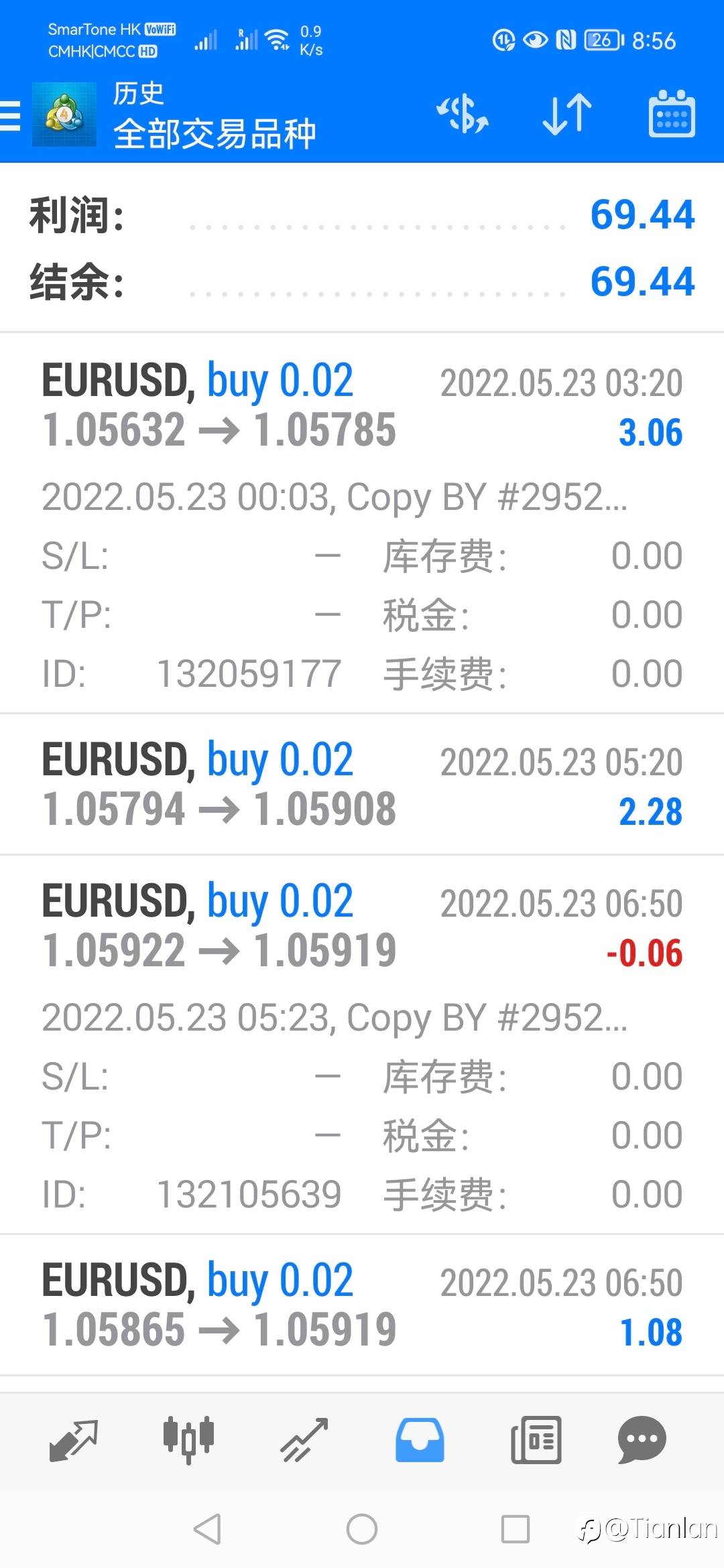Select the History inbox tab

420,1440
